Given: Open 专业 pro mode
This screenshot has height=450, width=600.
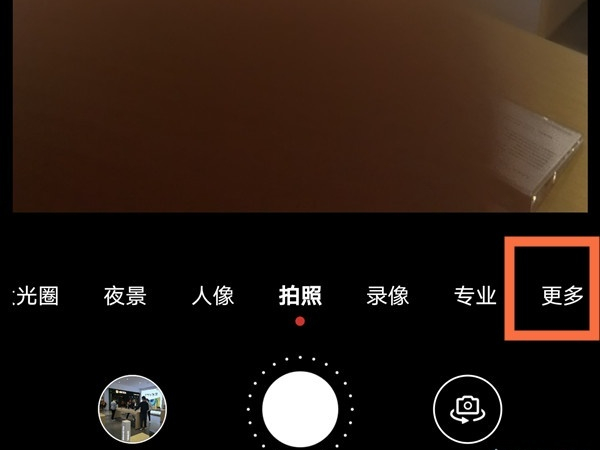Looking at the screenshot, I should (475, 296).
